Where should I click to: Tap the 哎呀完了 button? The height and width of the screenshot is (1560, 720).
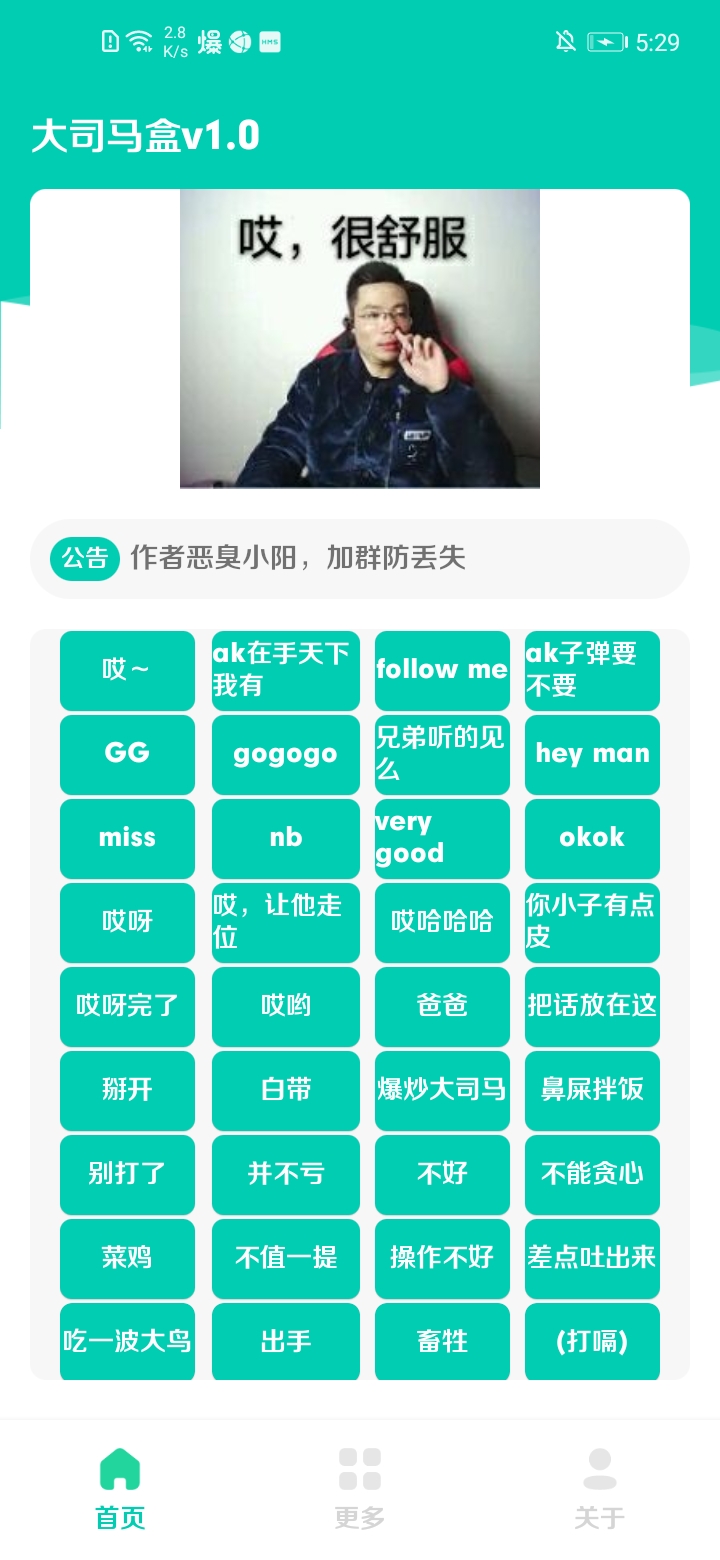127,1006
